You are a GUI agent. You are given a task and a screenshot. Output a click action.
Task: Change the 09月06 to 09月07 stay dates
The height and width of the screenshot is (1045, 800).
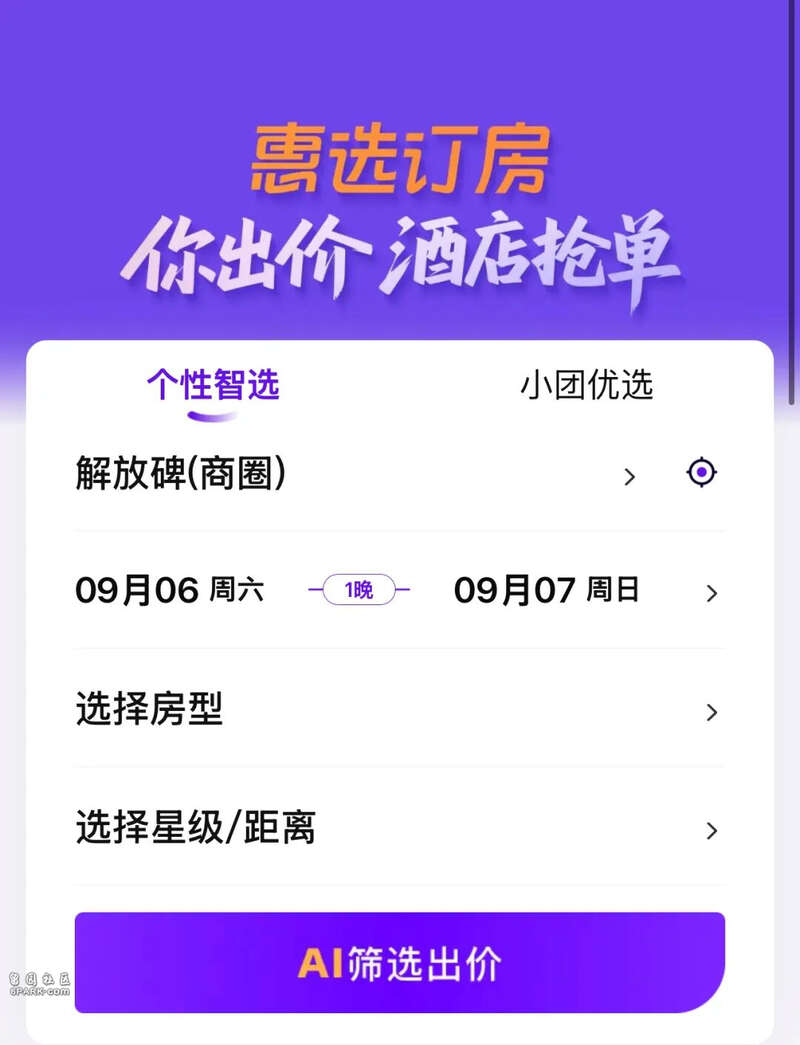point(397,591)
